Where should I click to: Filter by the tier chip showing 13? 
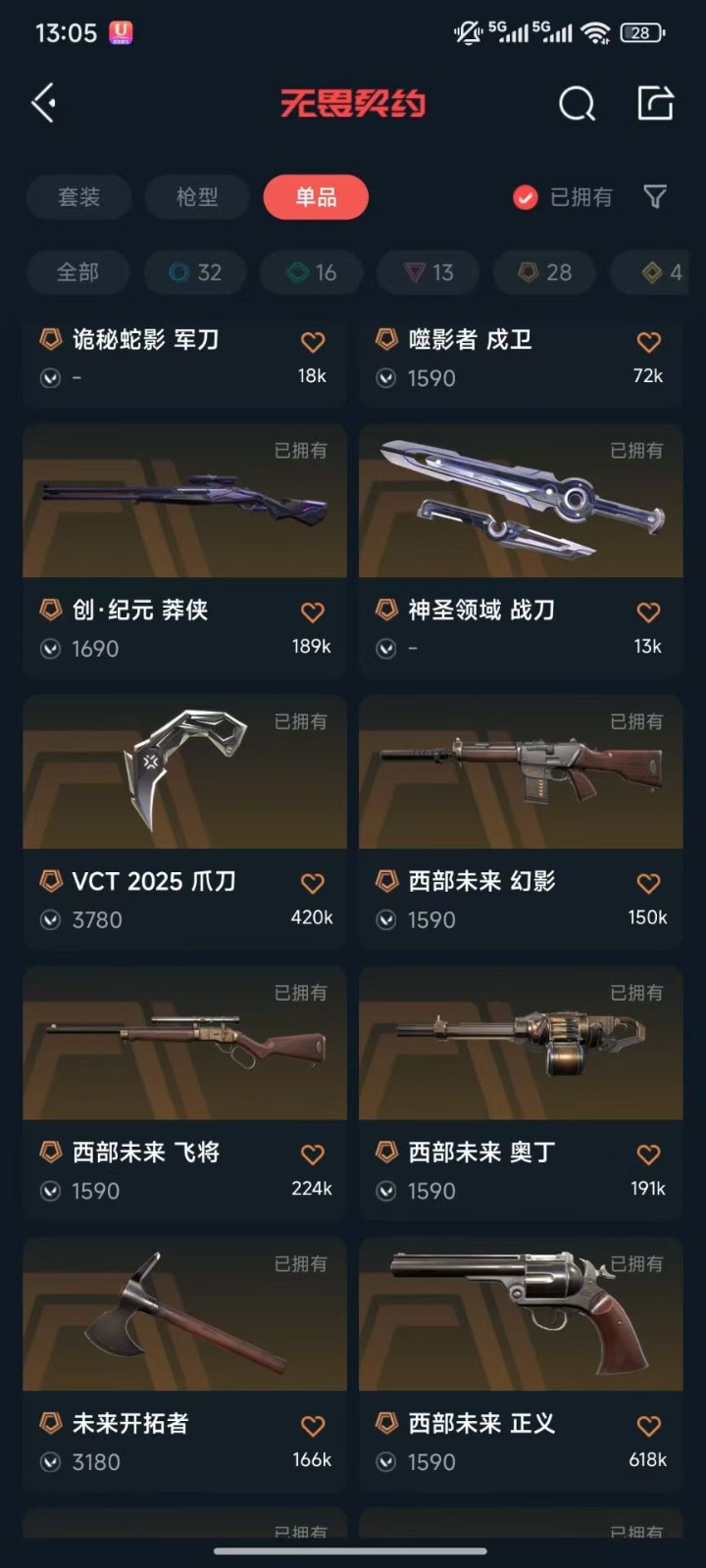click(x=429, y=272)
